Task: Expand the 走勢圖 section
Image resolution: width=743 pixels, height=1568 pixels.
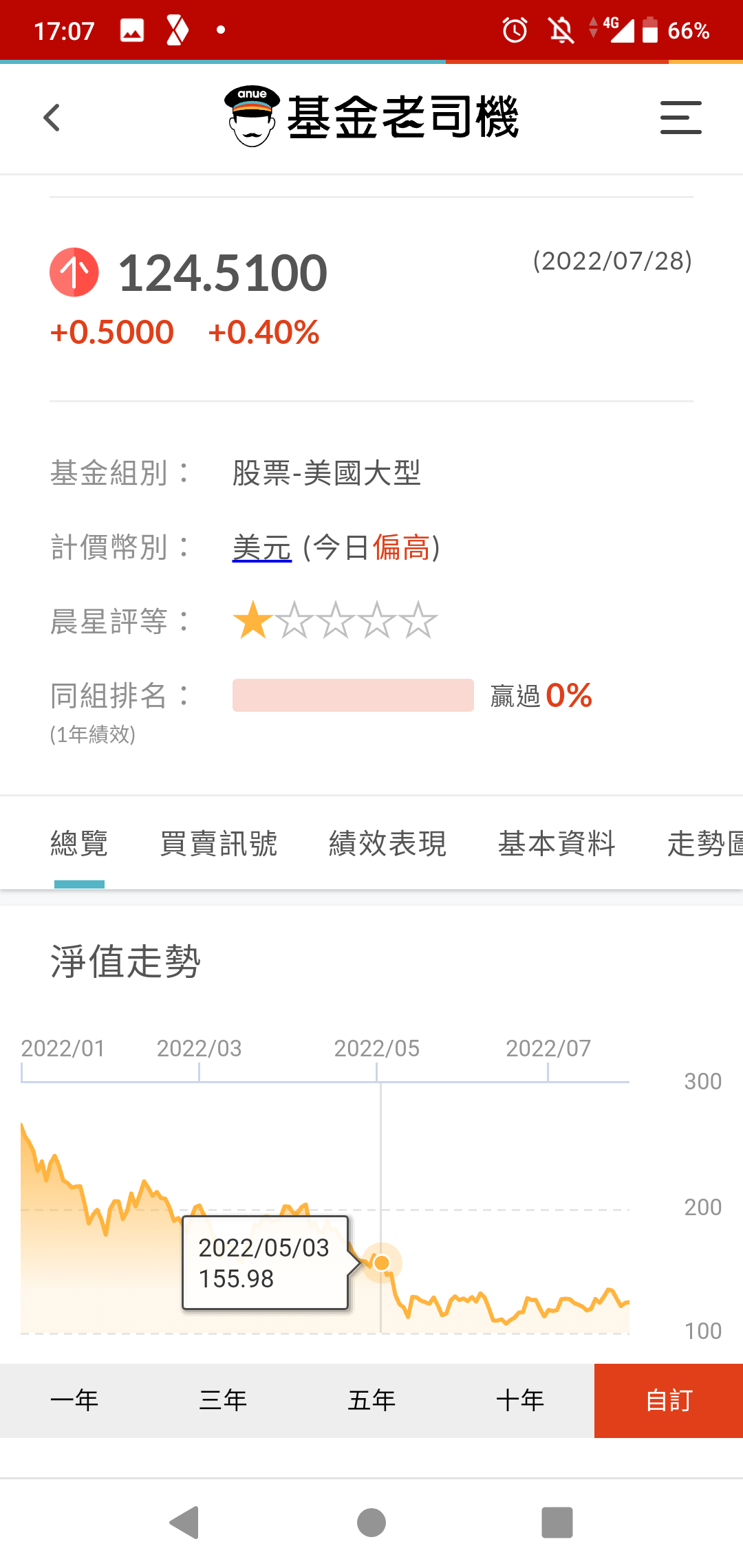Action: 703,844
